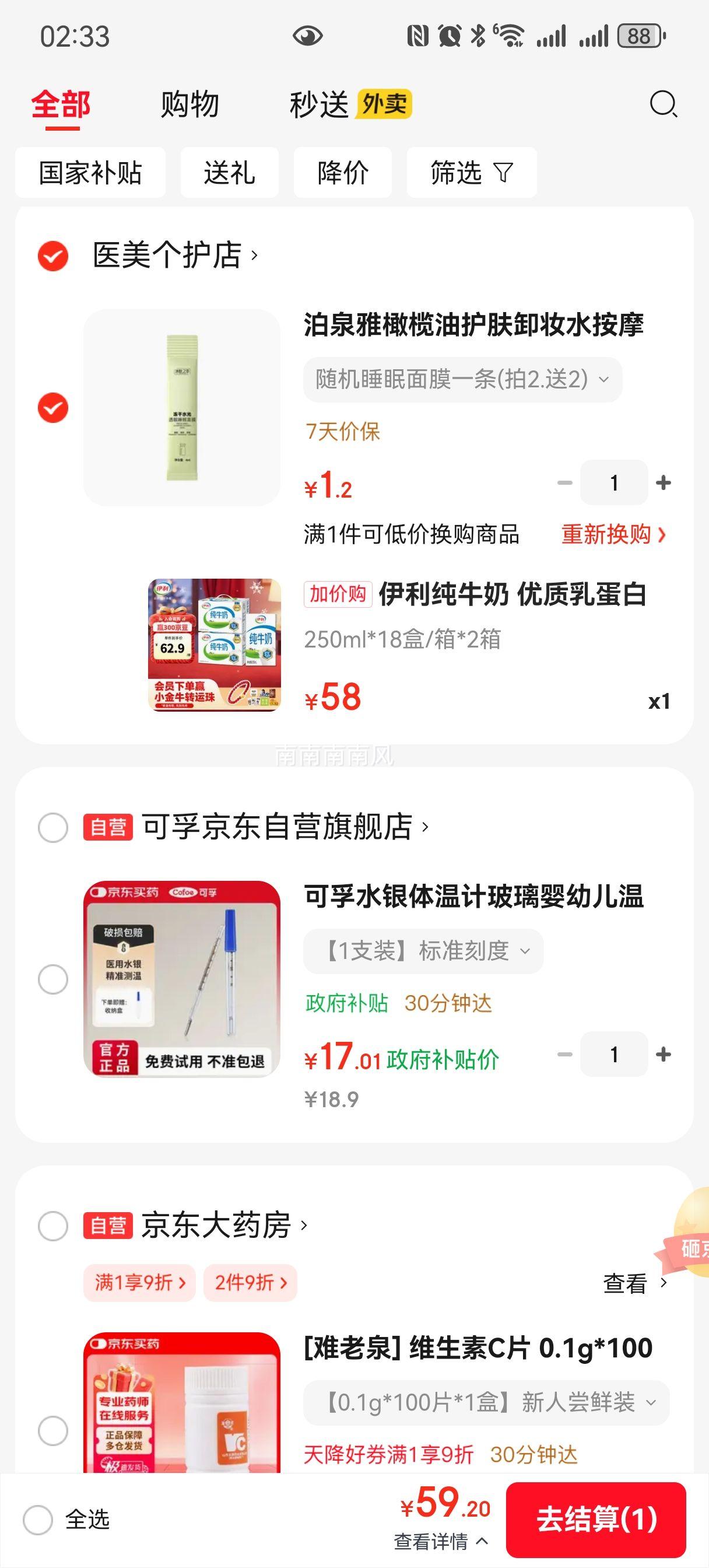Click the 重新换购 link
Image resolution: width=709 pixels, height=1568 pixels.
[609, 534]
